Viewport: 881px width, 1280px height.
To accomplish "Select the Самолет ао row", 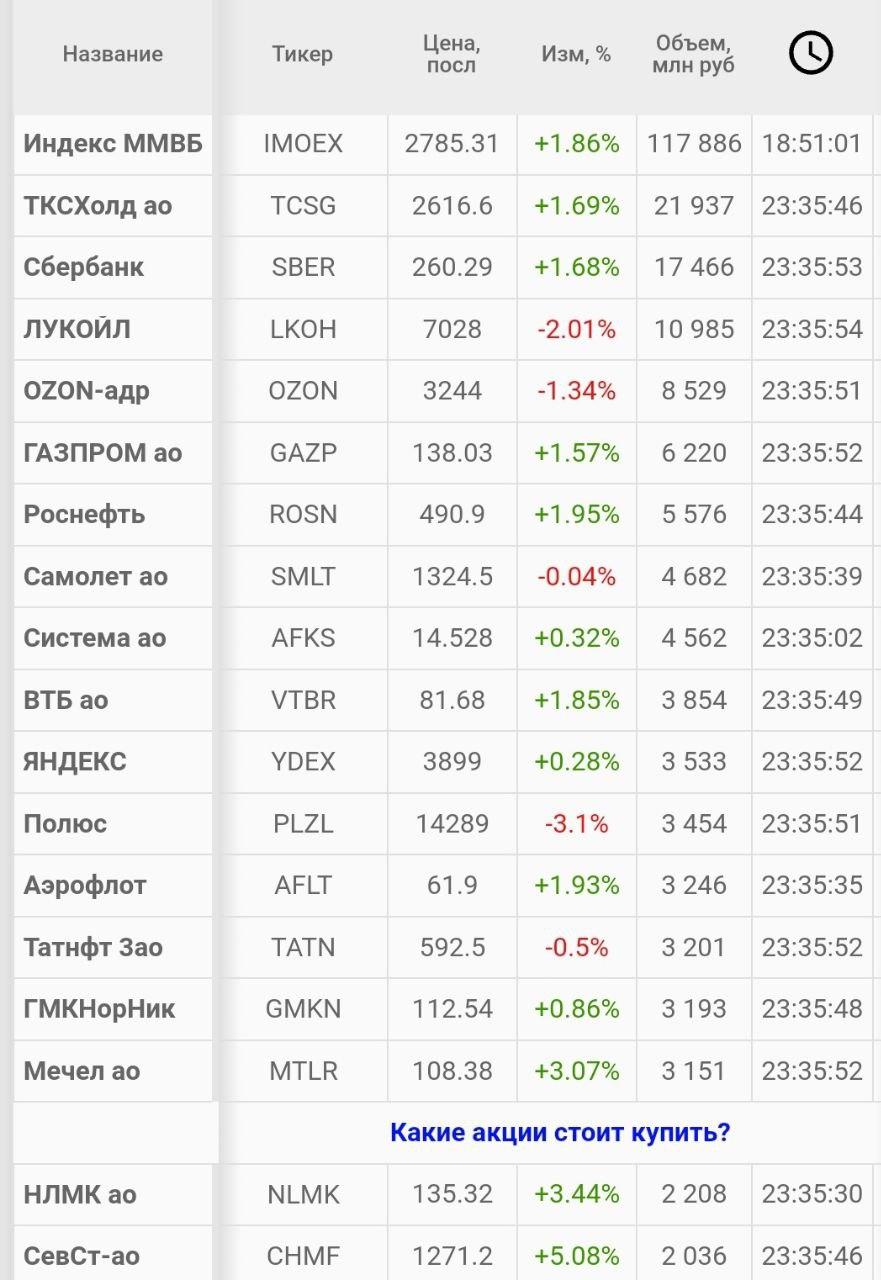I will [x=96, y=577].
